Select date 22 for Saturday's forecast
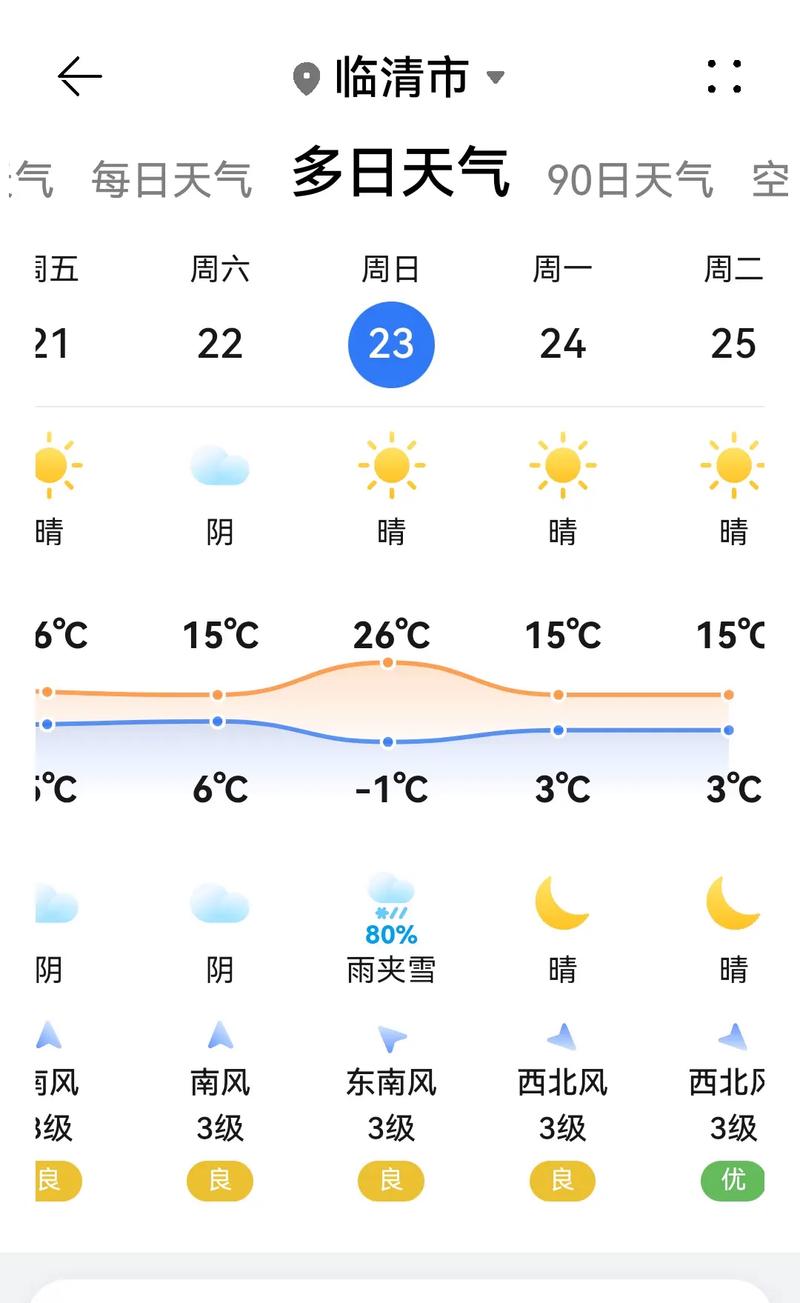The height and width of the screenshot is (1303, 800). point(219,344)
